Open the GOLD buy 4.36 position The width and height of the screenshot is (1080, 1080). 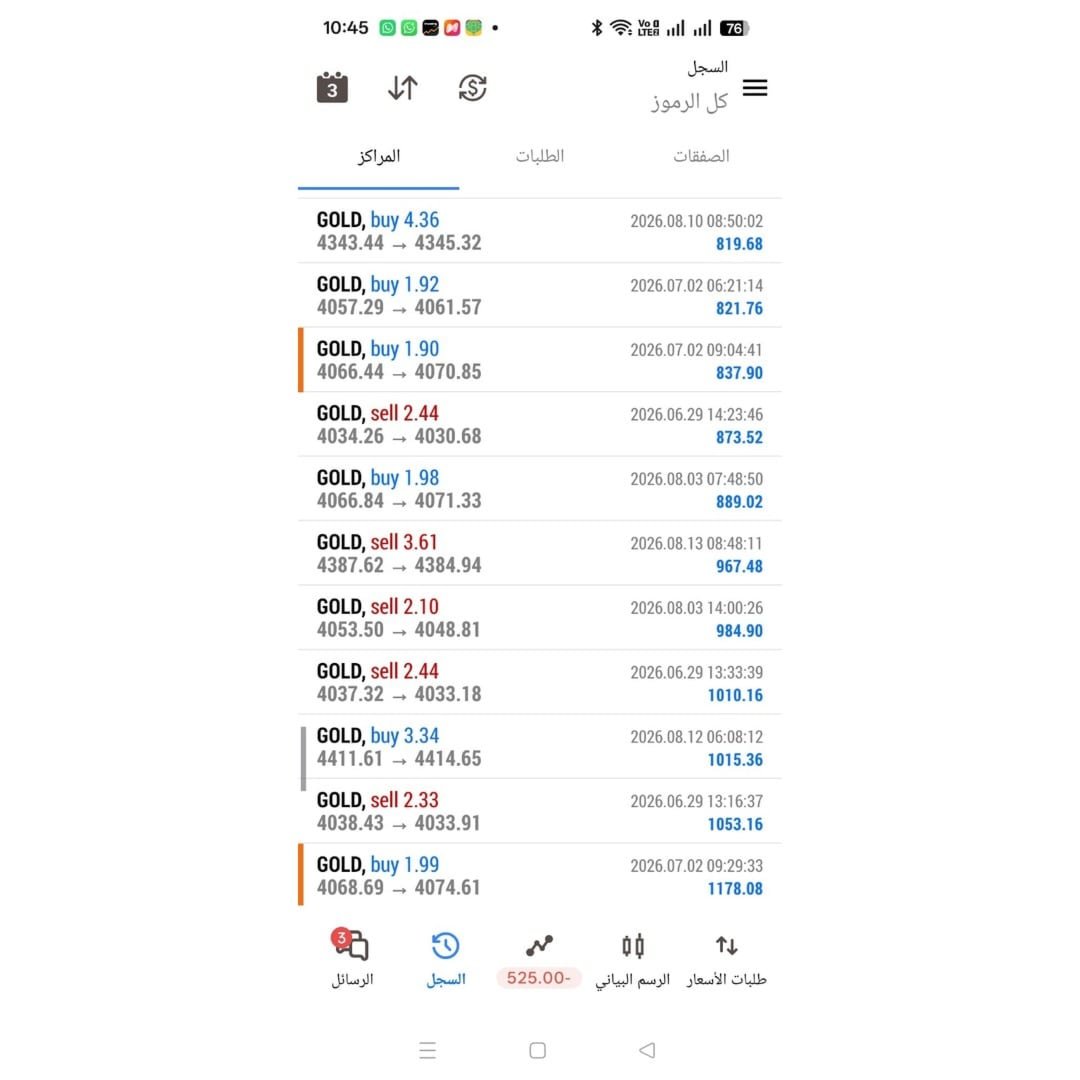(539, 231)
